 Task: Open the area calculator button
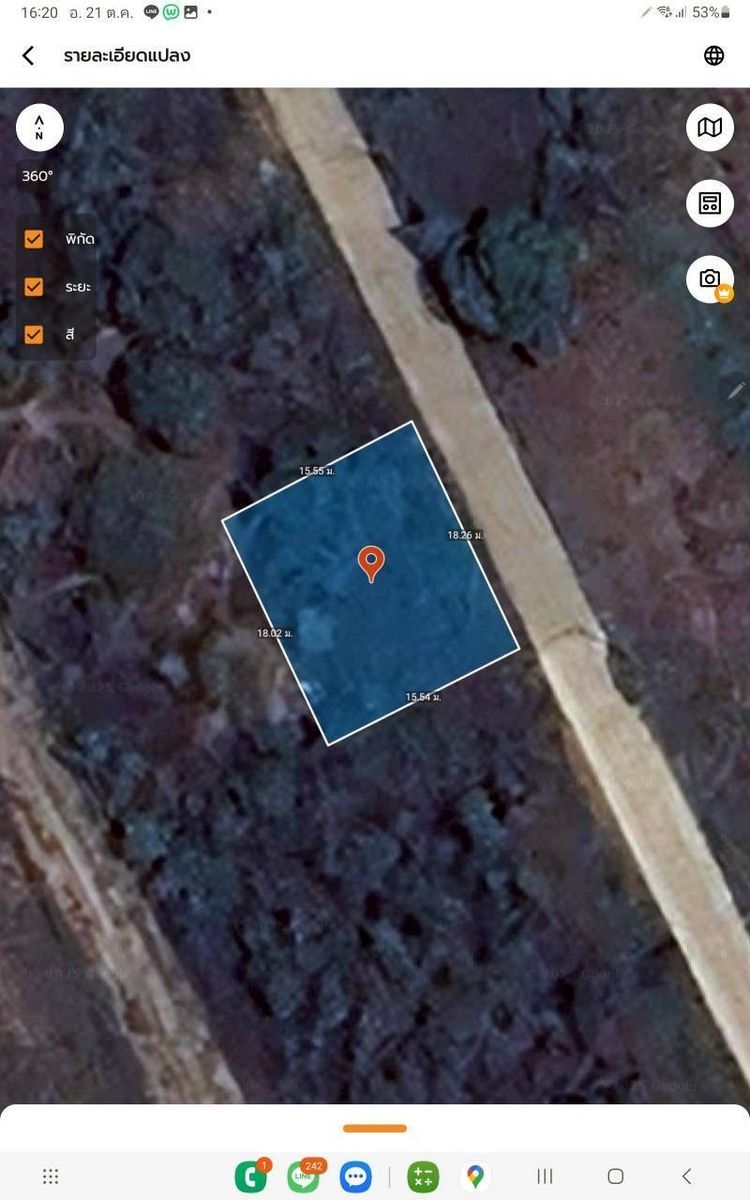pos(710,204)
